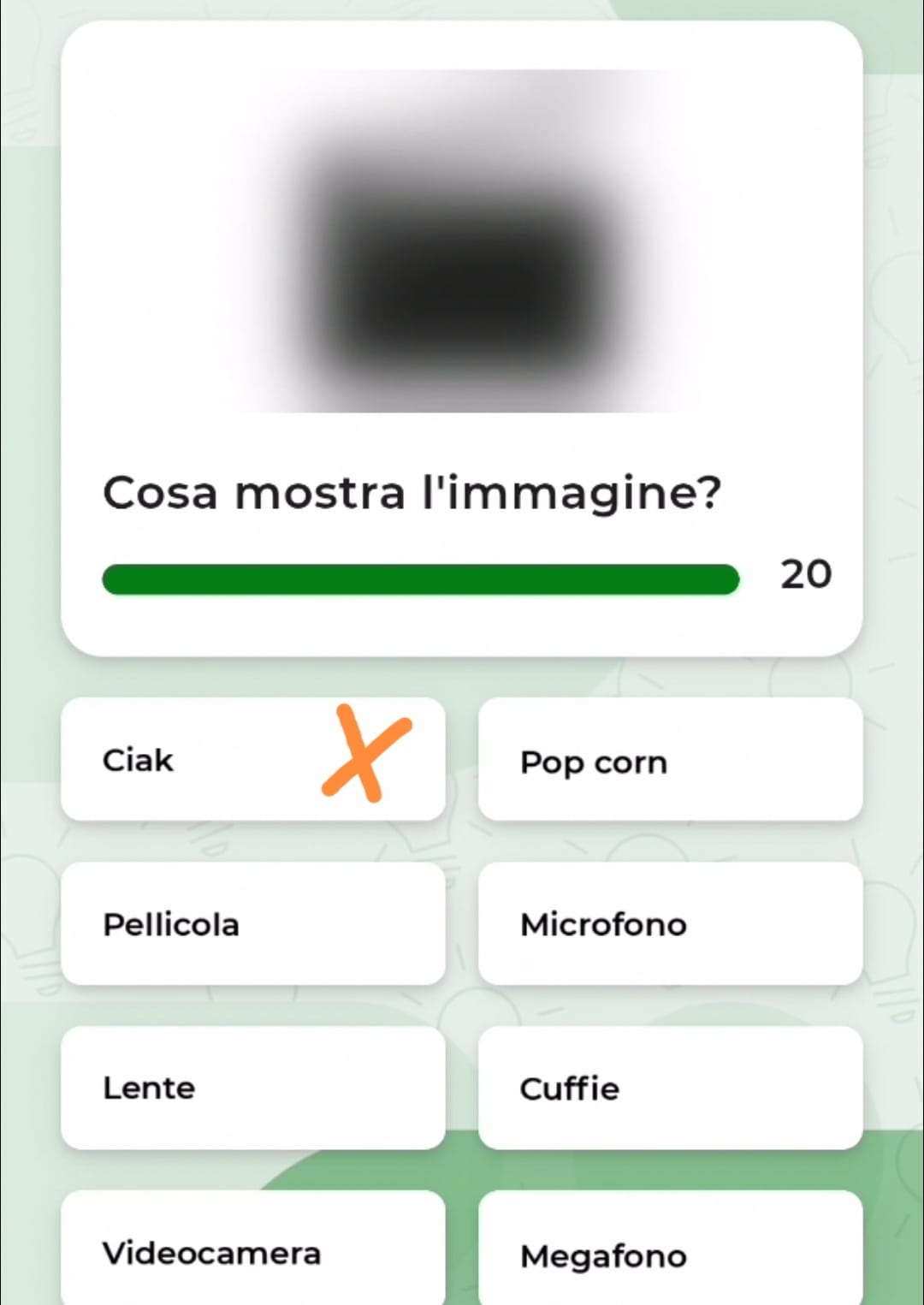Select Cuffie as your guess
The width and height of the screenshot is (924, 1305).
click(670, 1088)
